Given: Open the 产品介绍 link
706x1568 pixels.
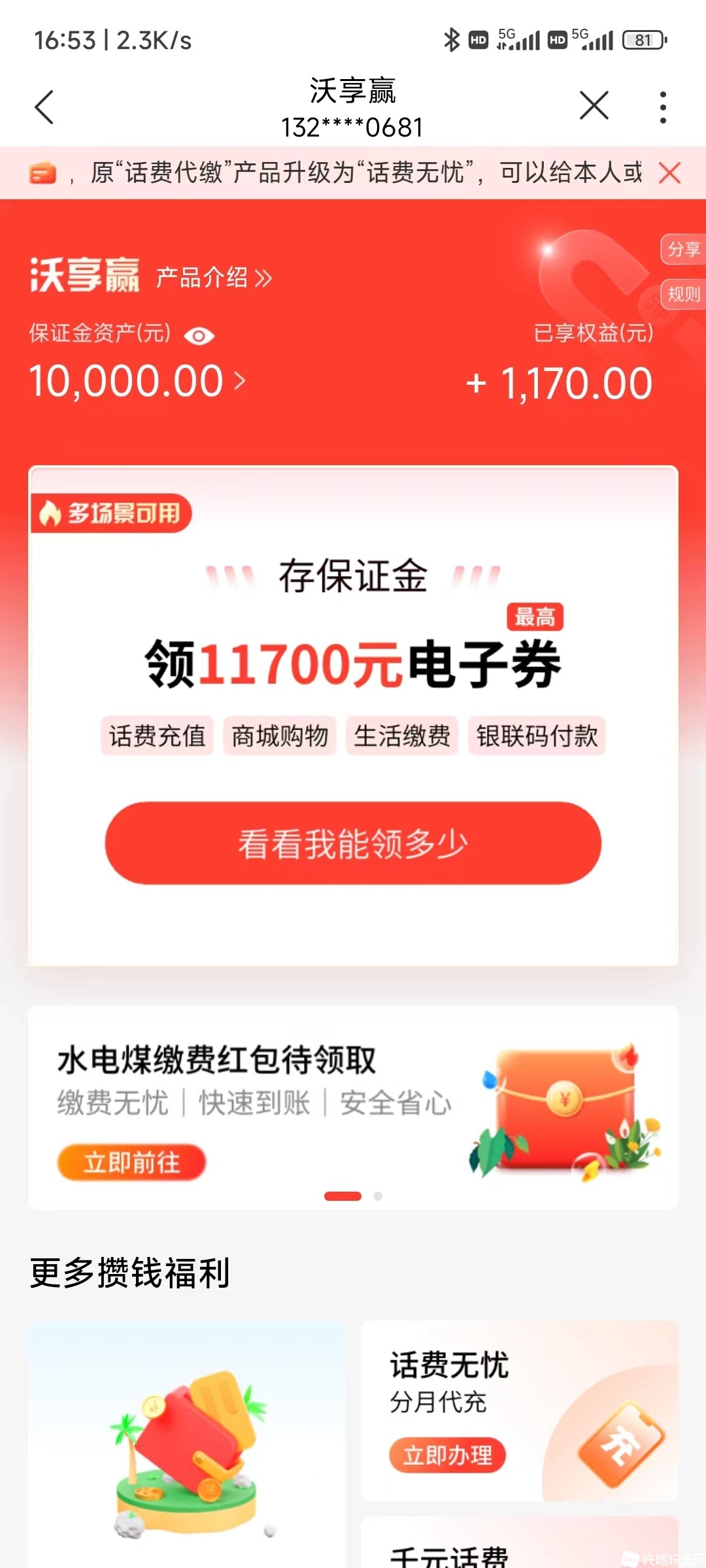Looking at the screenshot, I should click(x=213, y=278).
